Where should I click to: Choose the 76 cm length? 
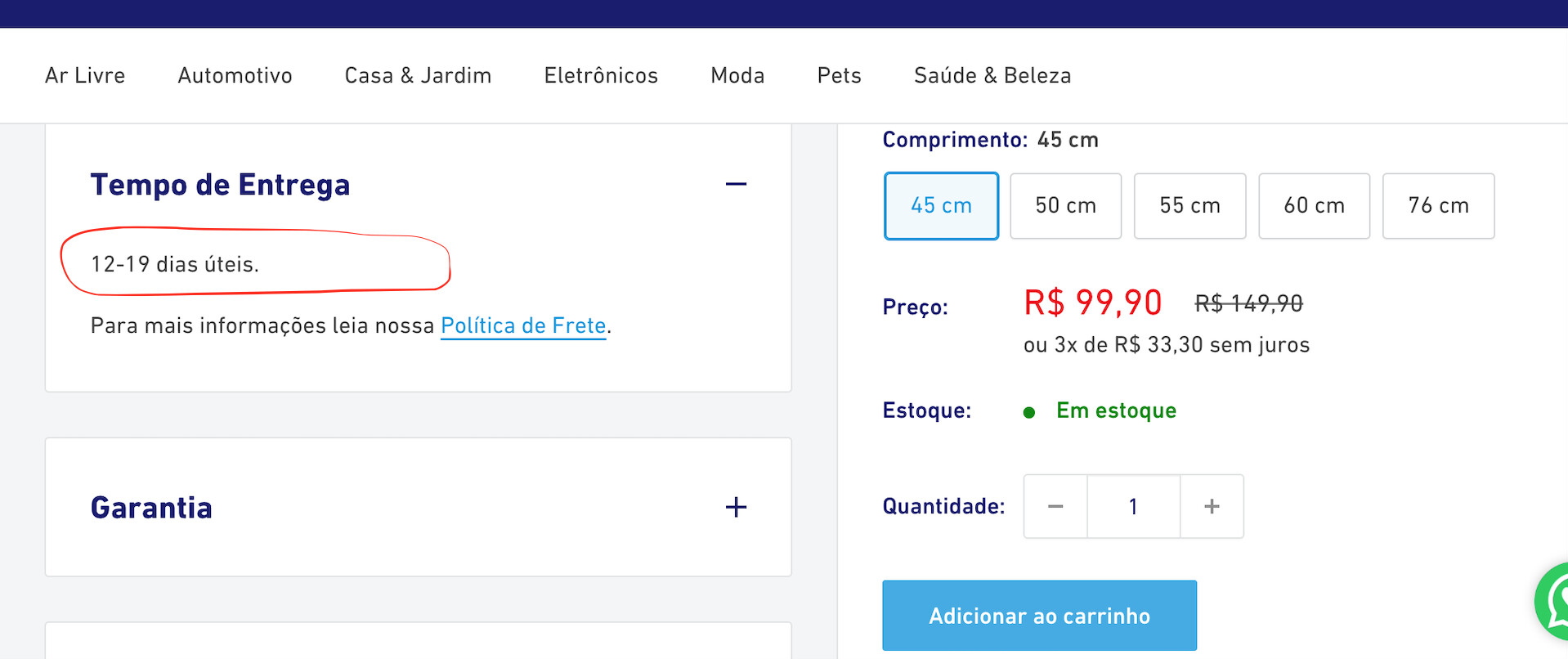pos(1438,206)
